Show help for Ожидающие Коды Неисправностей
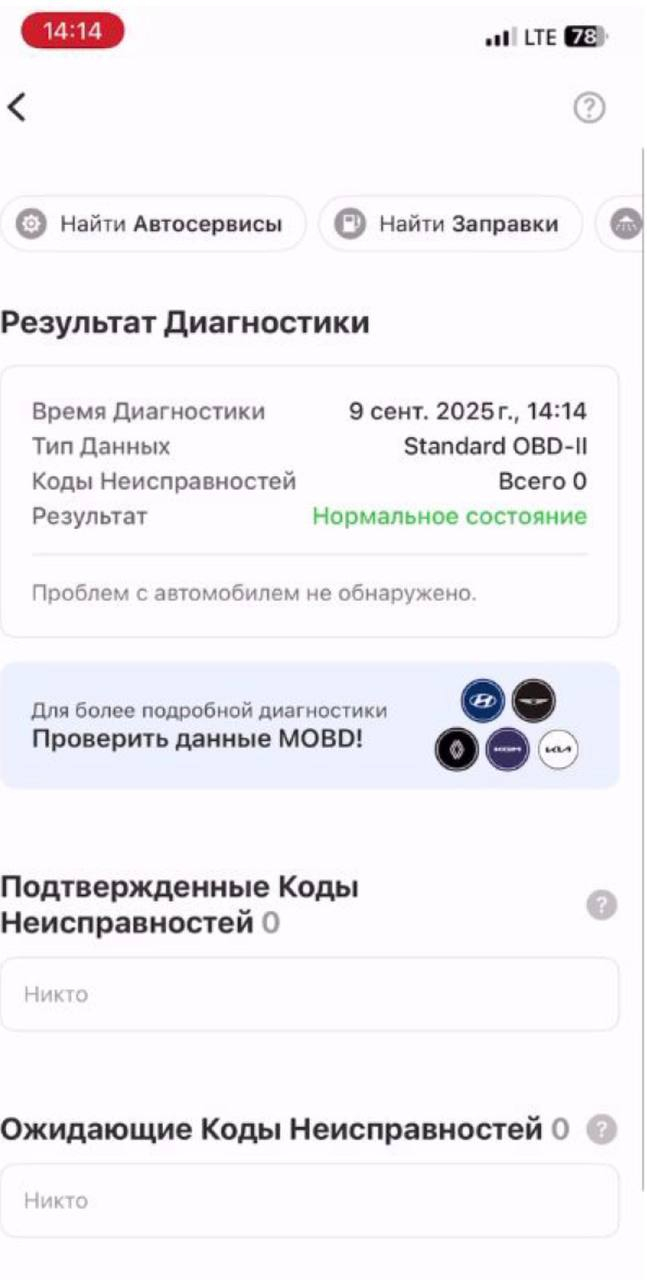Image resolution: width=647 pixels, height=1280 pixels. (x=601, y=1130)
